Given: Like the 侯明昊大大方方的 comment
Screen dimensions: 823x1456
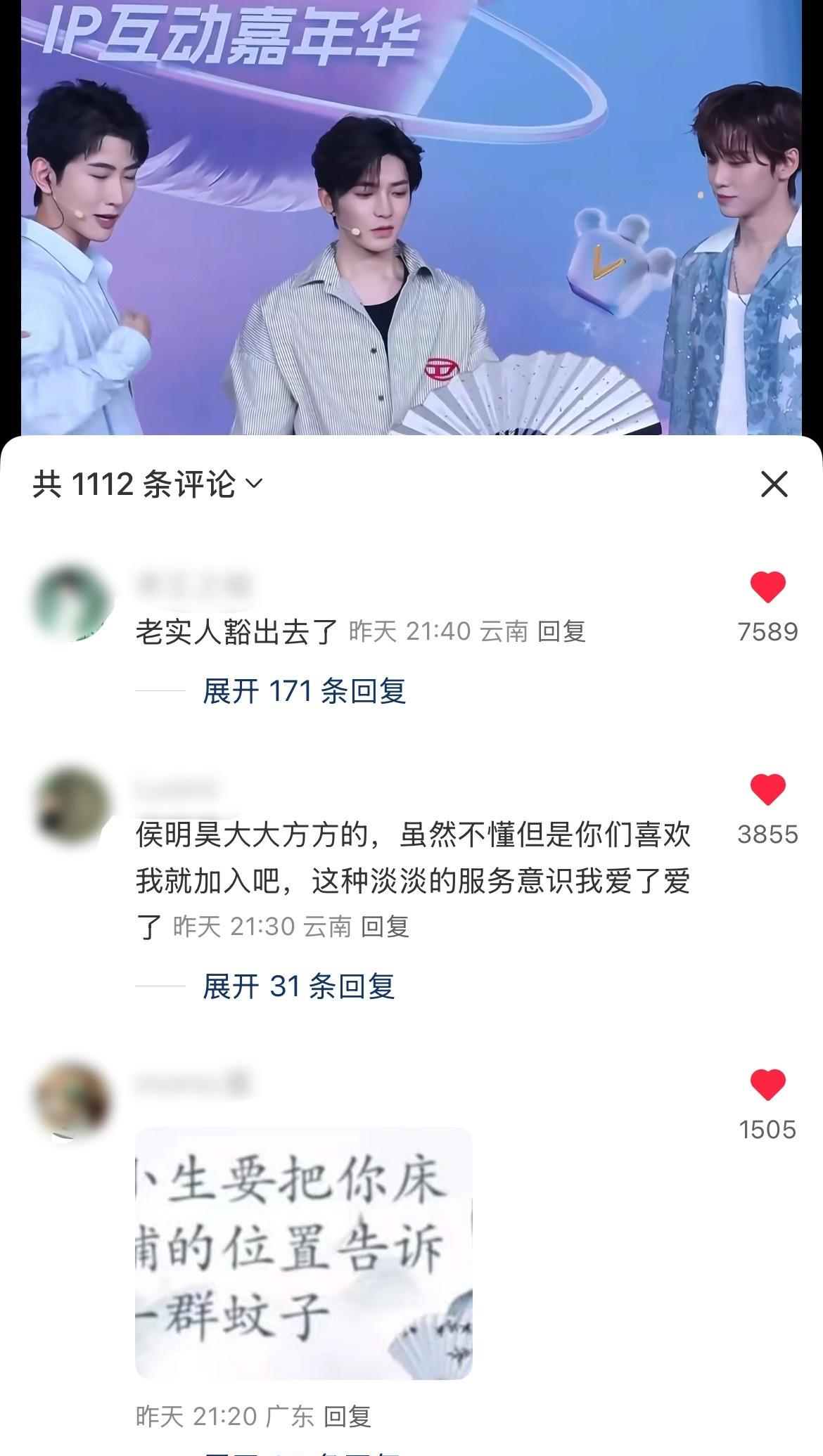Looking at the screenshot, I should pyautogui.click(x=767, y=790).
